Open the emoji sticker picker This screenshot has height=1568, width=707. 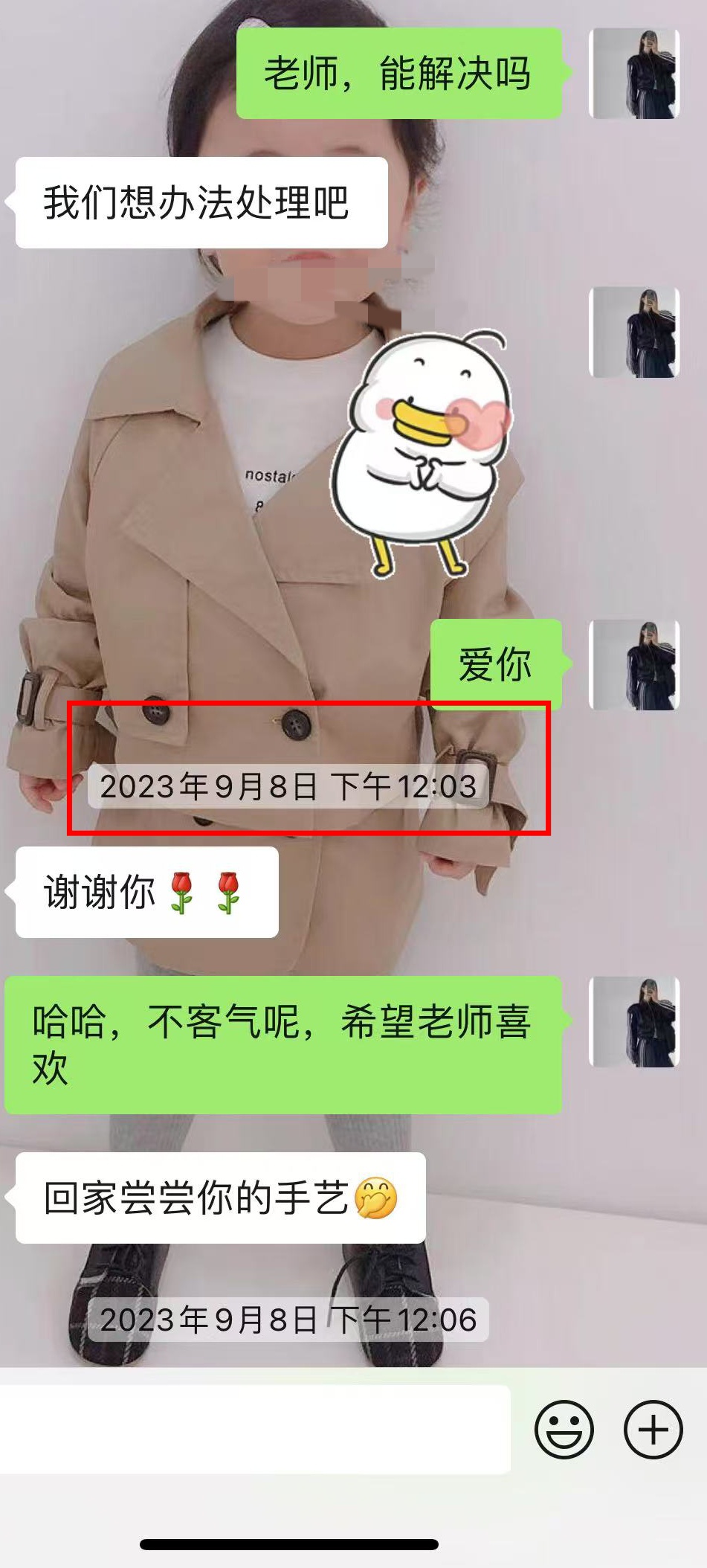(564, 1430)
